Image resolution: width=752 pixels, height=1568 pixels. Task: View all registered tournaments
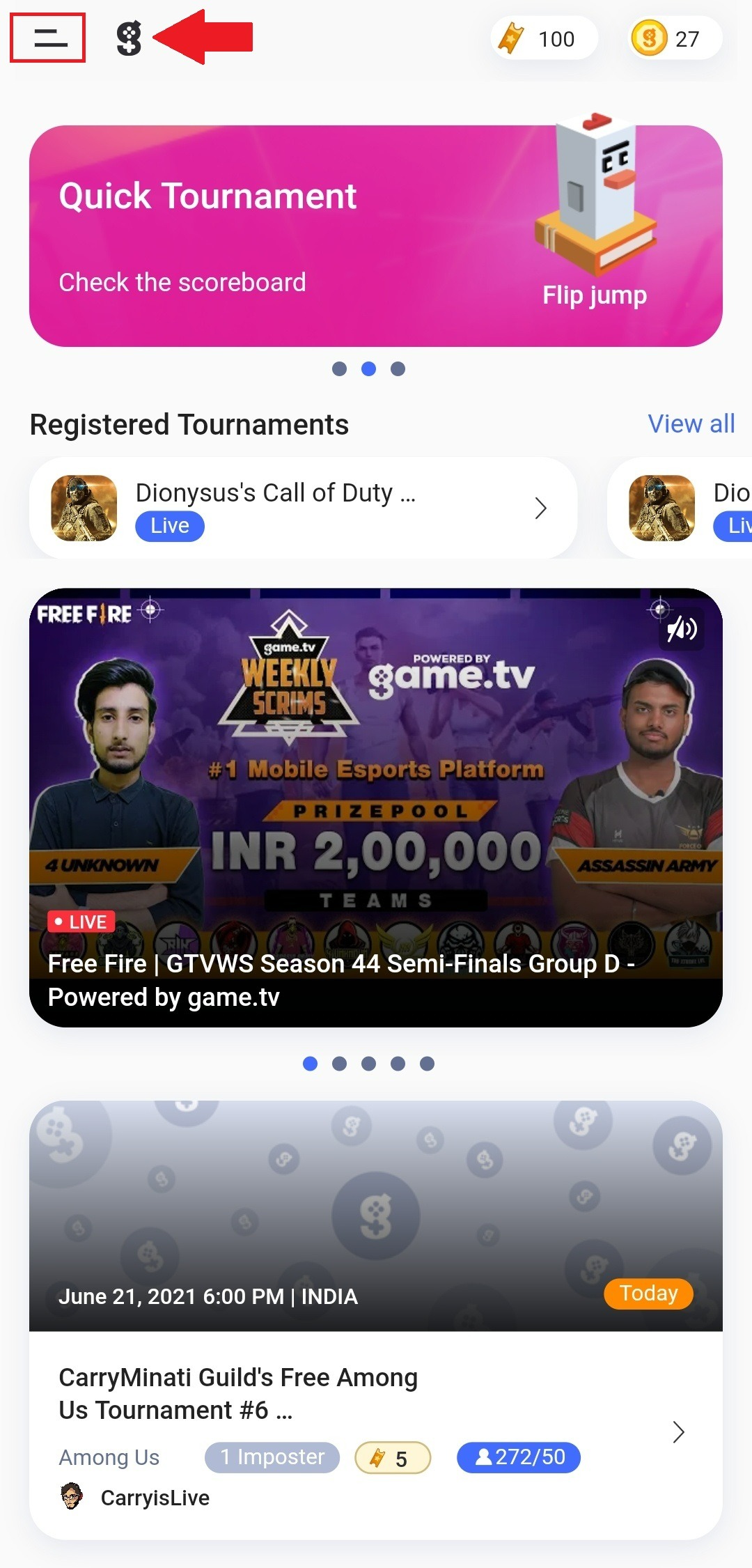(x=691, y=424)
